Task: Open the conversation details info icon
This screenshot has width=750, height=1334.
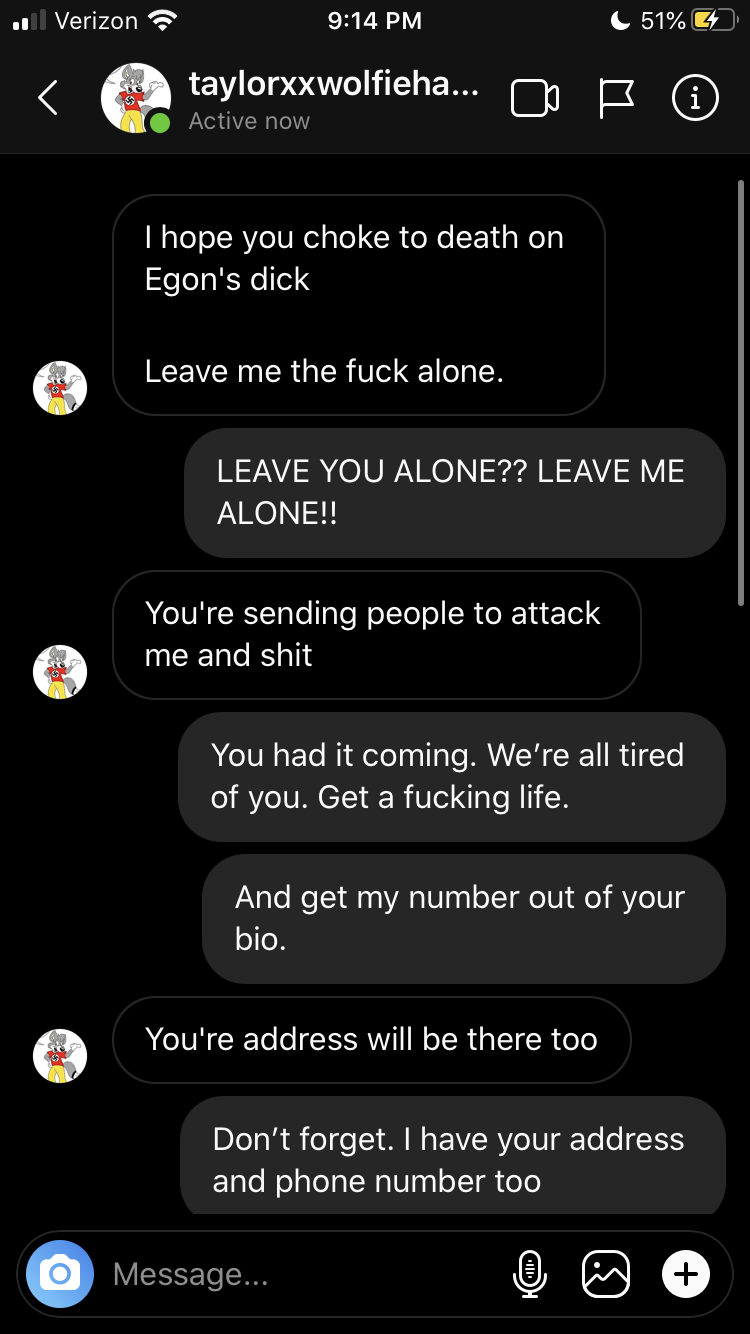Action: tap(695, 98)
